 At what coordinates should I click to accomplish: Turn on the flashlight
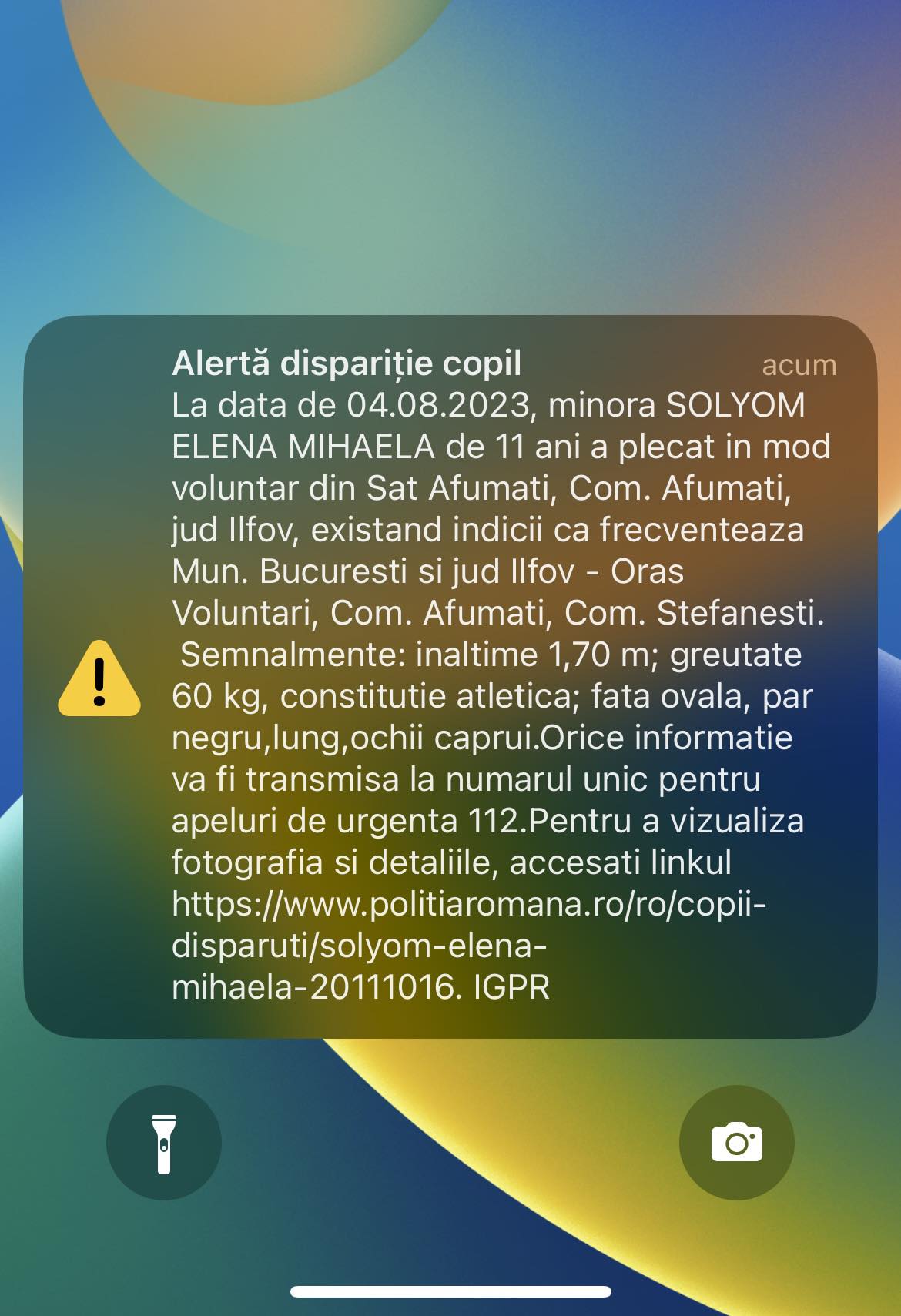[x=164, y=1143]
